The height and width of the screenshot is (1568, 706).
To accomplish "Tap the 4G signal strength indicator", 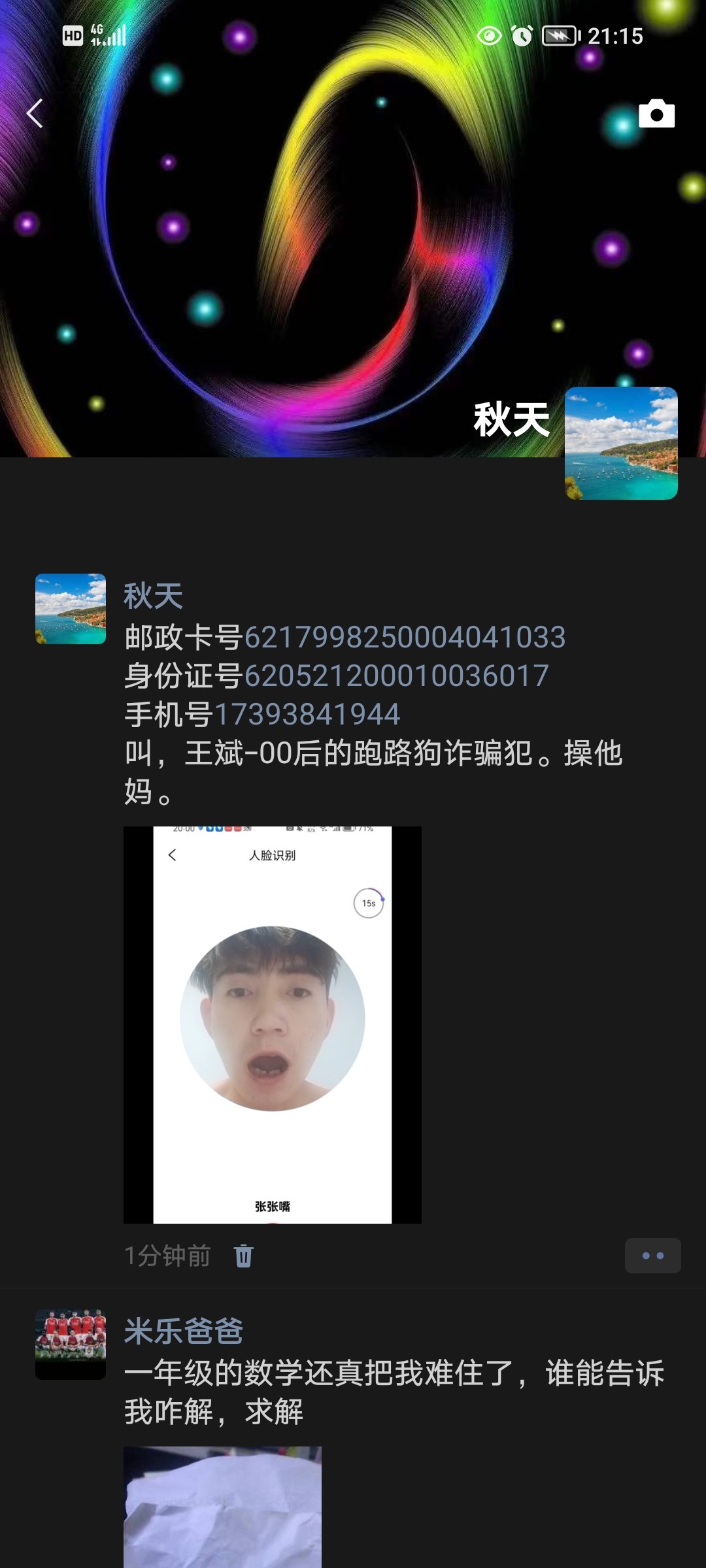I will pyautogui.click(x=109, y=36).
